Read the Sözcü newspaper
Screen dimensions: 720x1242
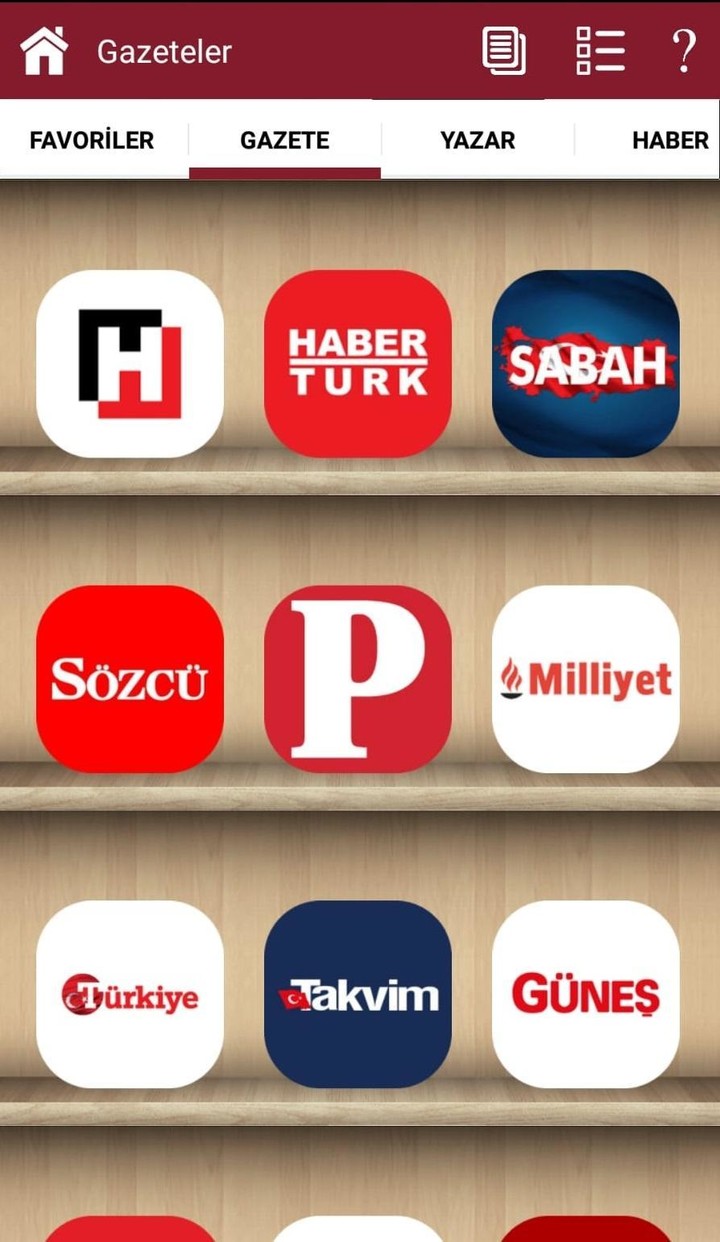tap(130, 679)
